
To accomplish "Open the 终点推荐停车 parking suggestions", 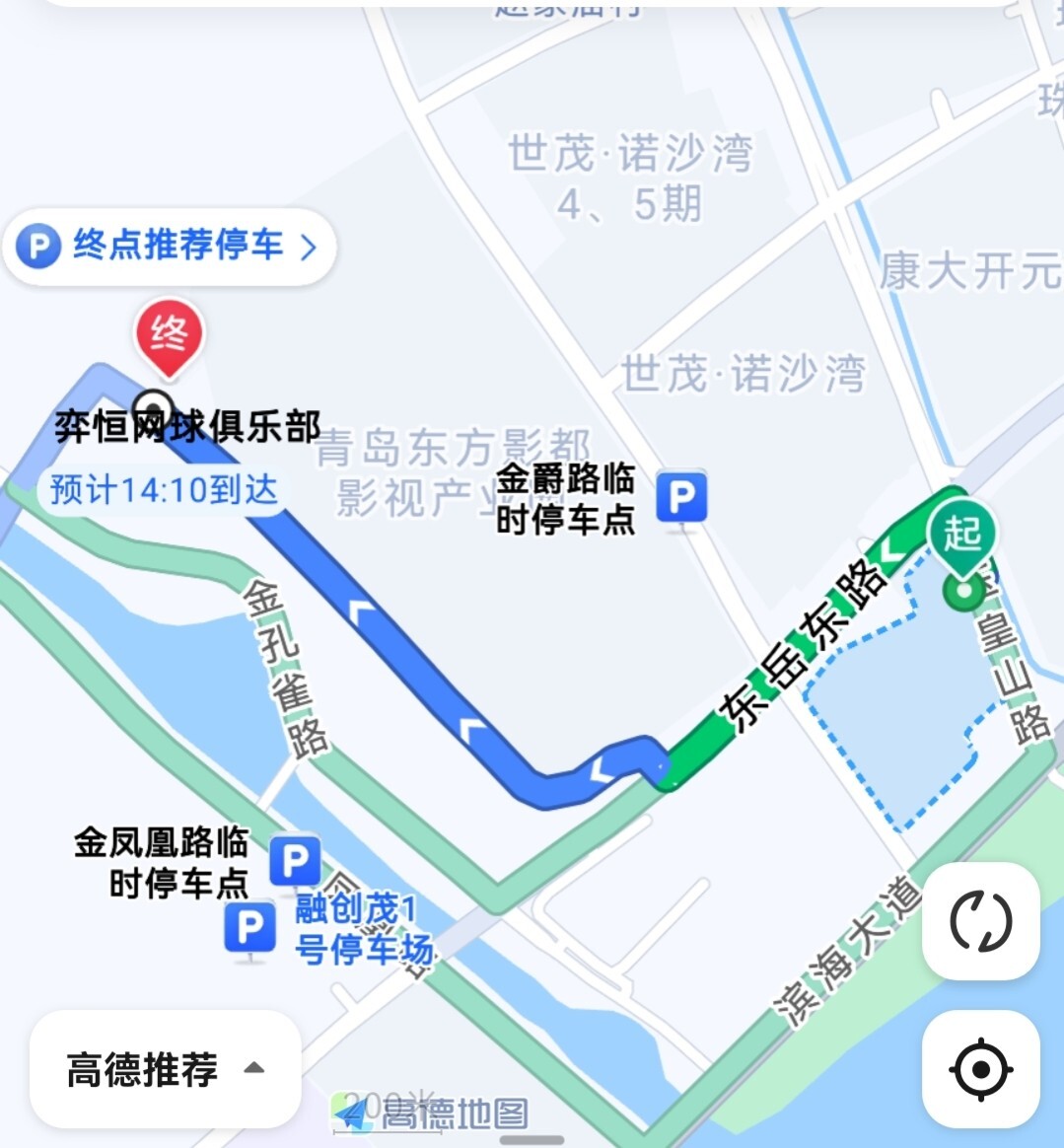I will [170, 246].
